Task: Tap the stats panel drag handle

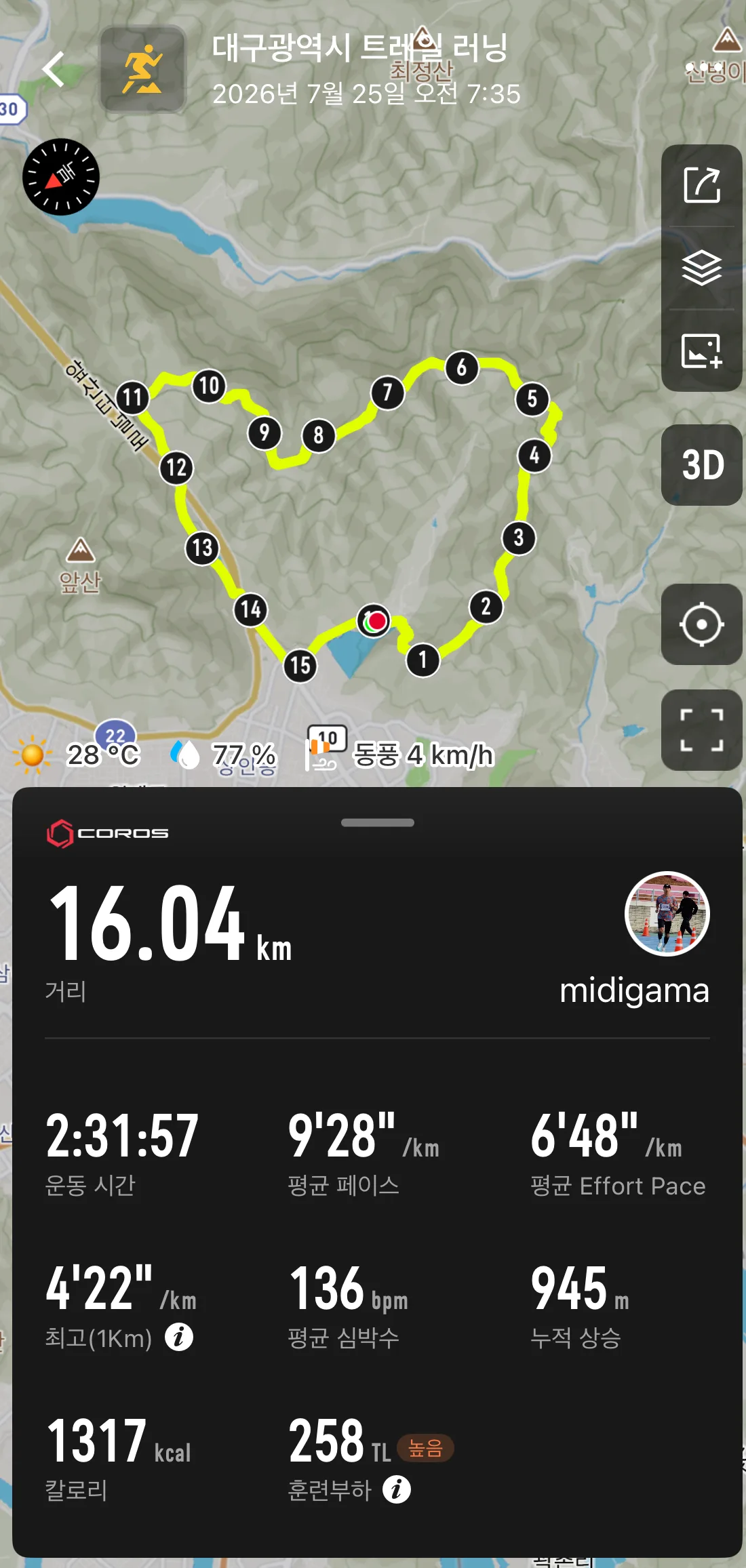Action: point(378,822)
